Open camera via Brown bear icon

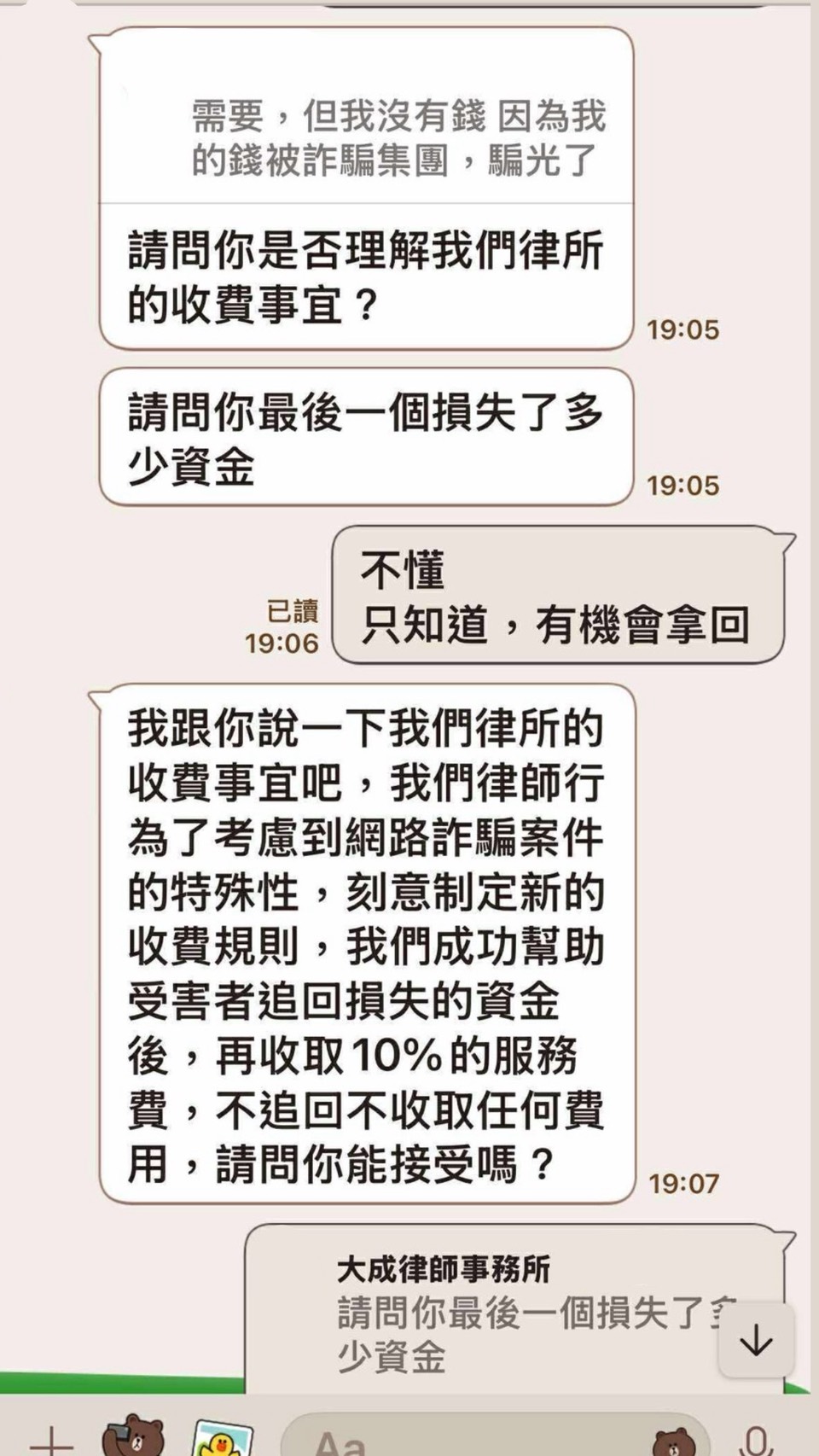pos(133,1437)
